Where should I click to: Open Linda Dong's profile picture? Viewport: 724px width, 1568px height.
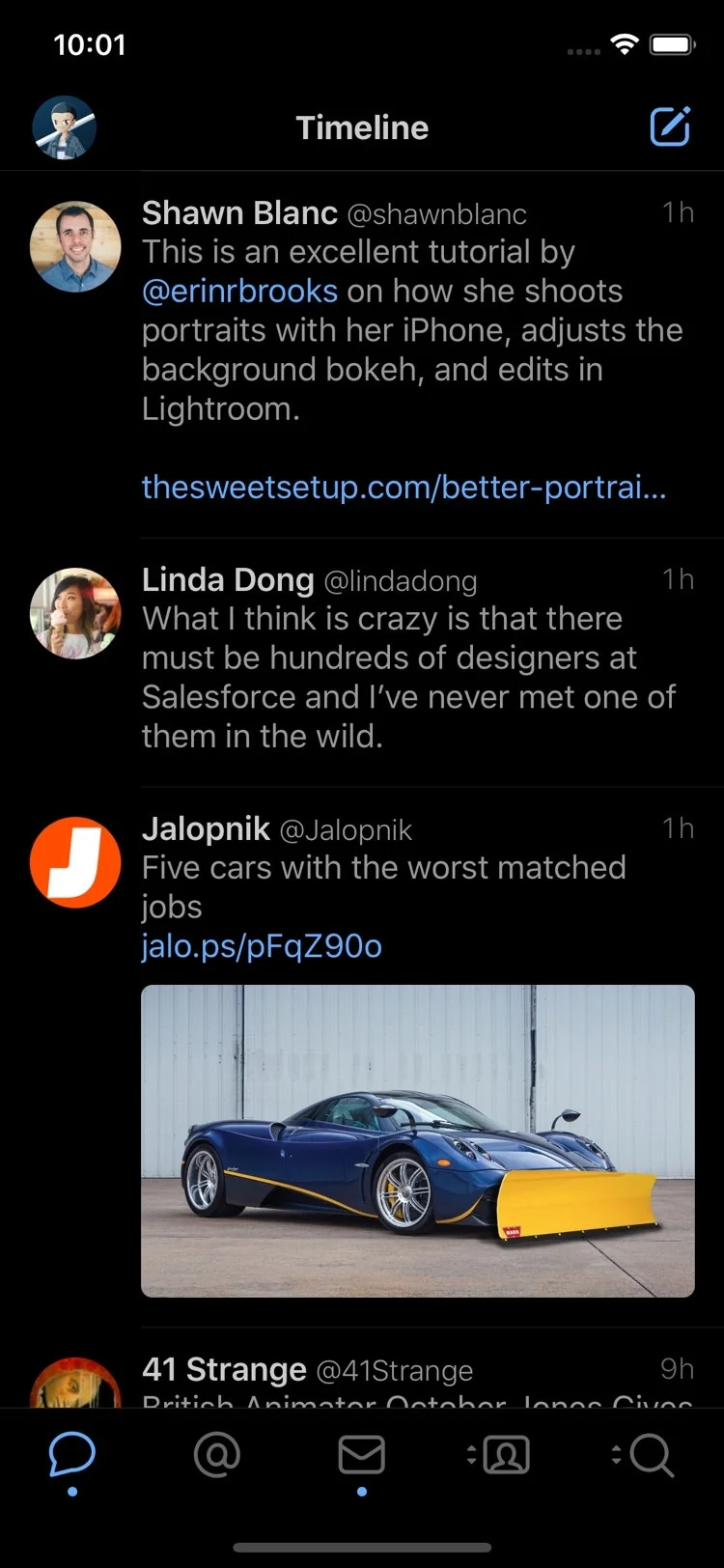(x=75, y=612)
